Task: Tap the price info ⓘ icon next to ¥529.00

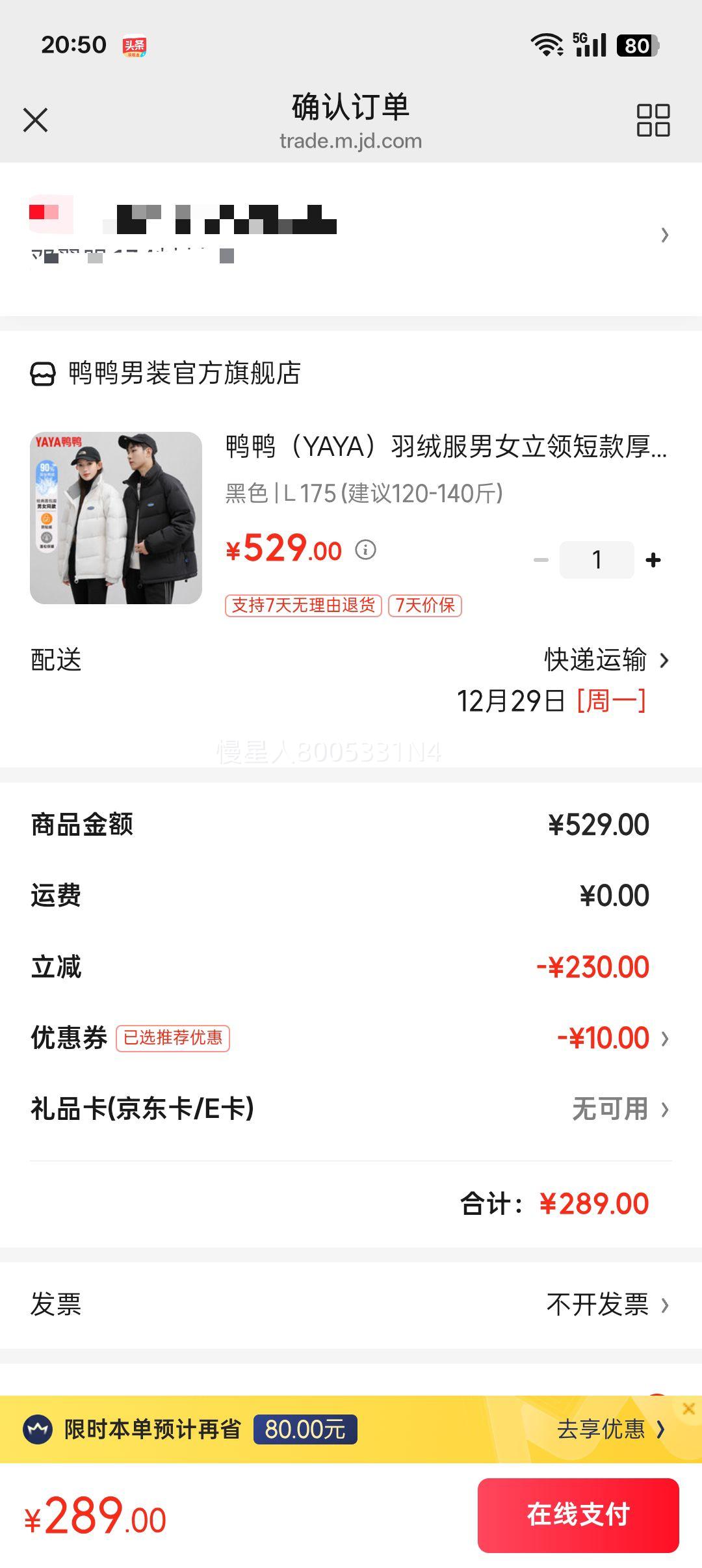Action: pos(366,551)
